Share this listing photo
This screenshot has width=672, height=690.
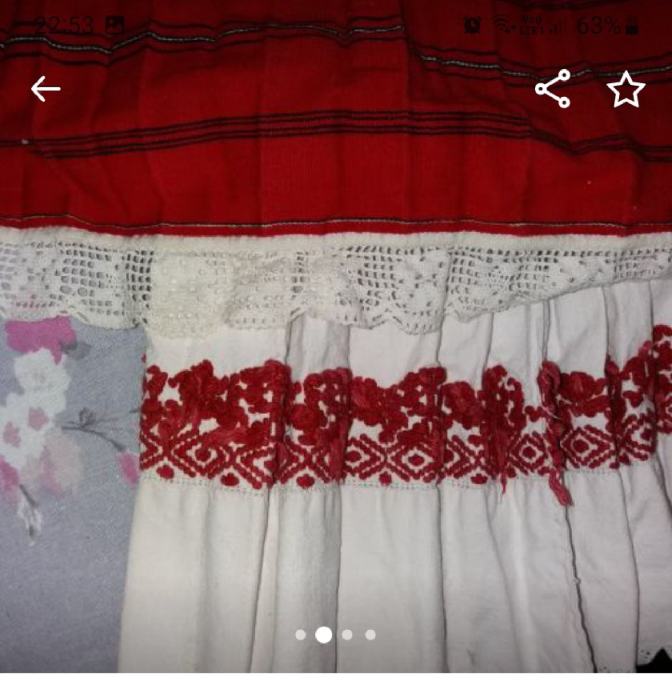coord(553,89)
